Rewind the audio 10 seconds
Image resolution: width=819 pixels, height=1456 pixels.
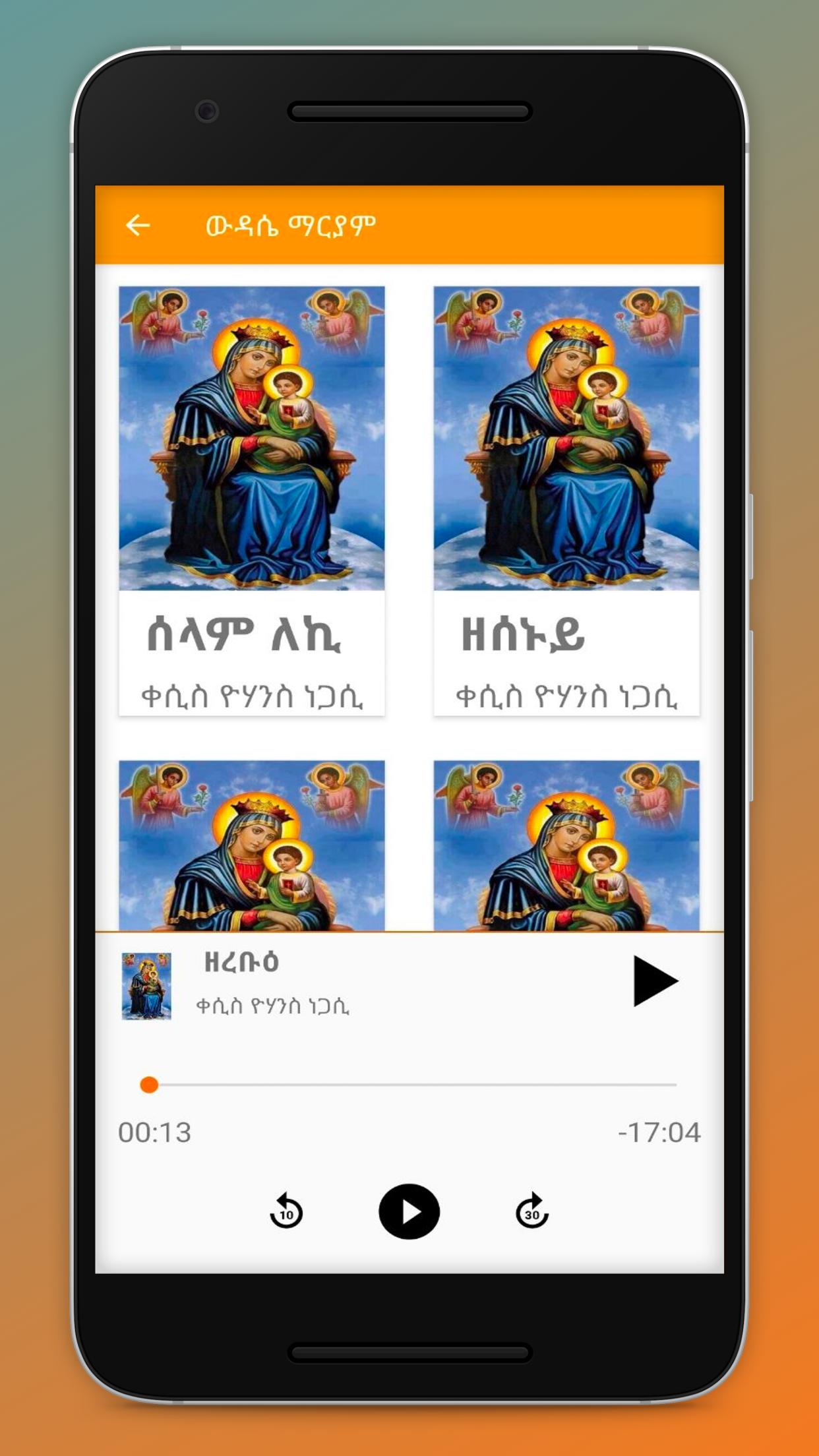(286, 1211)
